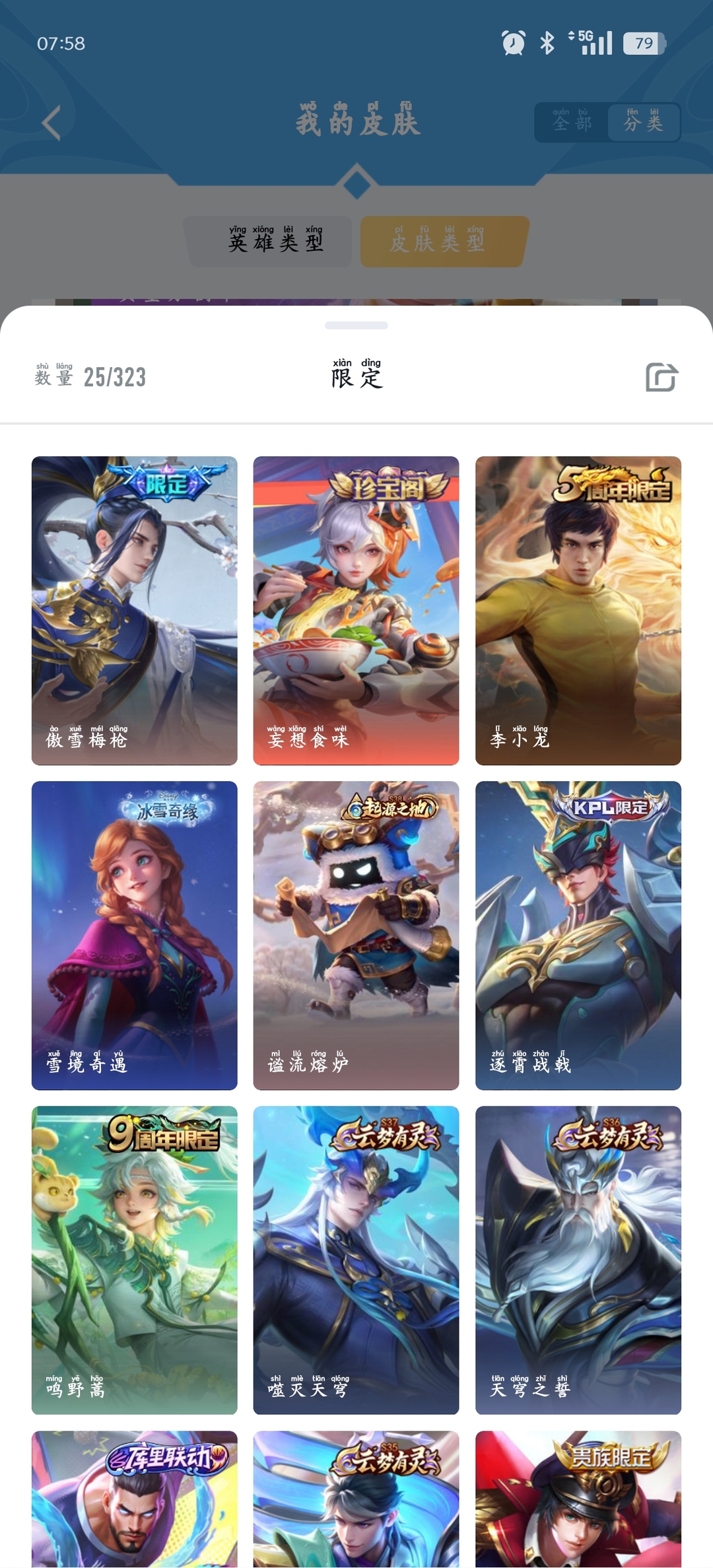Open the 鸣野蒿 skin card
713x1568 pixels.
[x=135, y=1260]
